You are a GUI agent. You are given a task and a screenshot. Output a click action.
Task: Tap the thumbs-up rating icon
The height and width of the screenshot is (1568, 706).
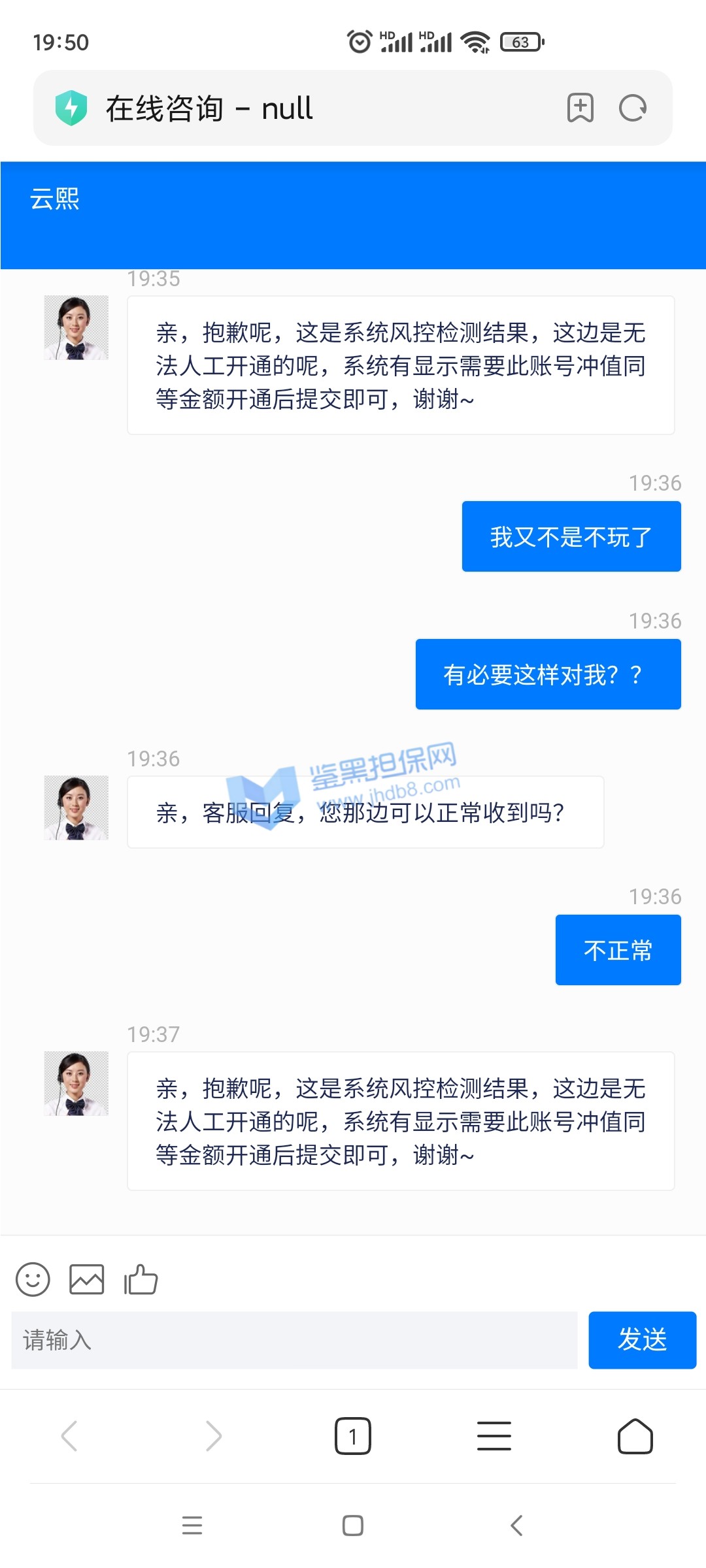(x=141, y=1279)
